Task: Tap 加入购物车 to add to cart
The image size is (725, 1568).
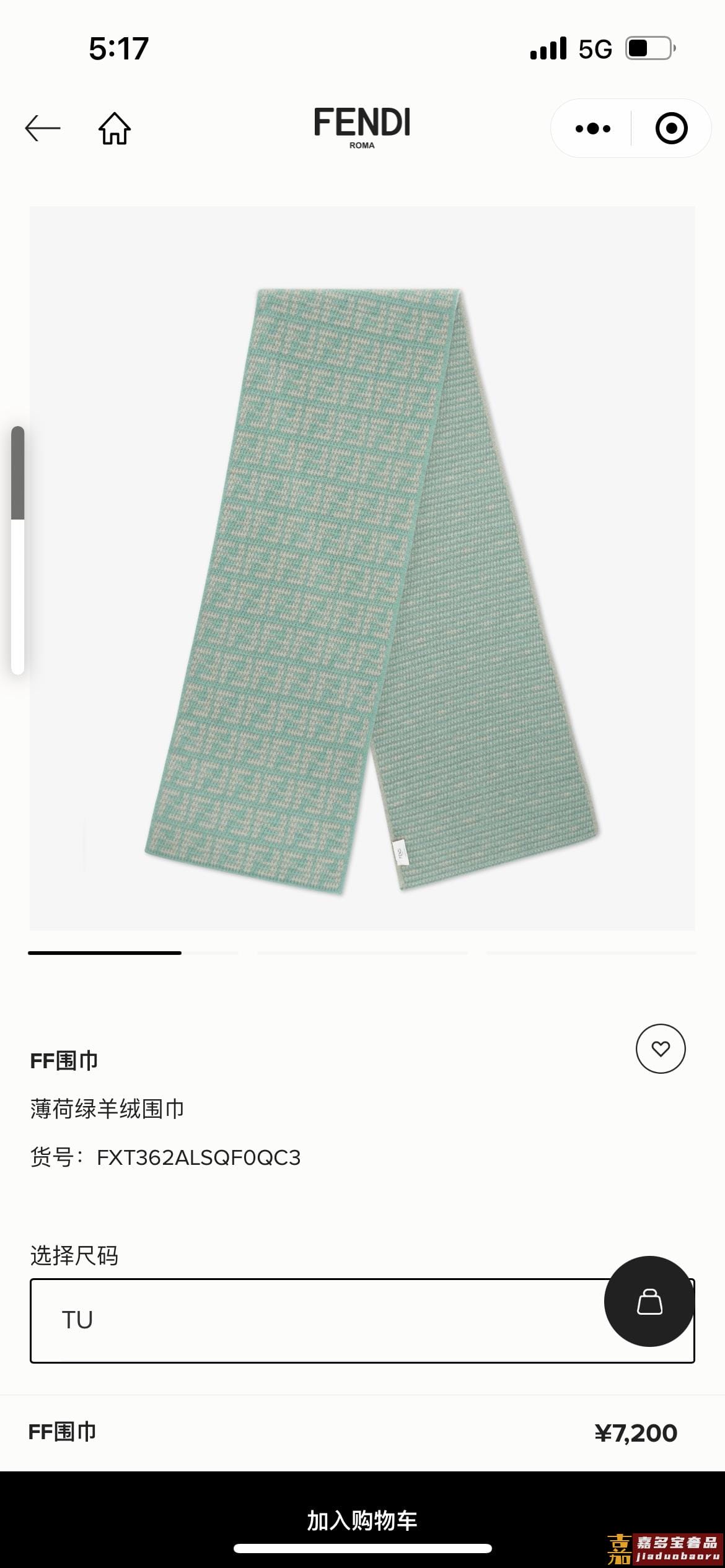Action: [x=362, y=1520]
